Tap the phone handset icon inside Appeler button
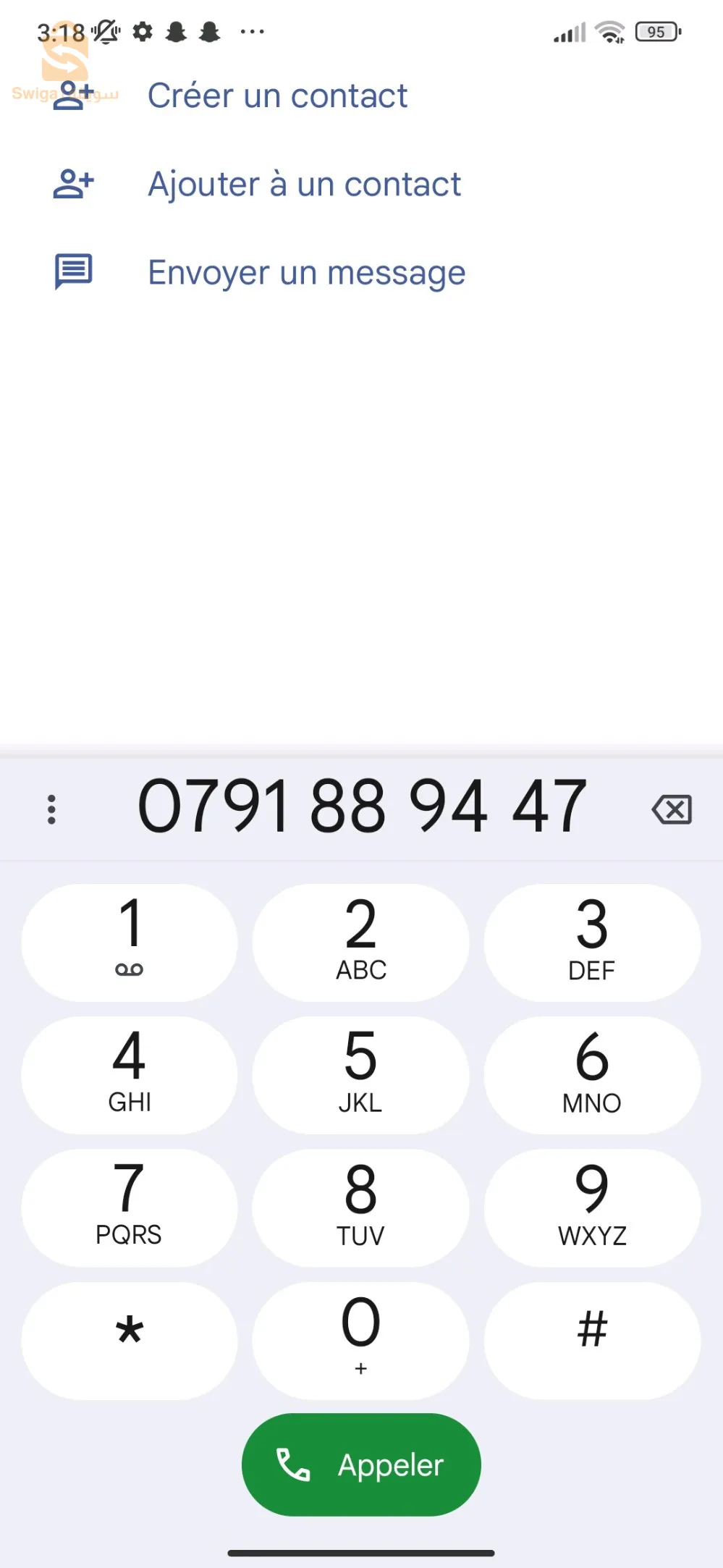The image size is (723, 1568). pos(292,1464)
